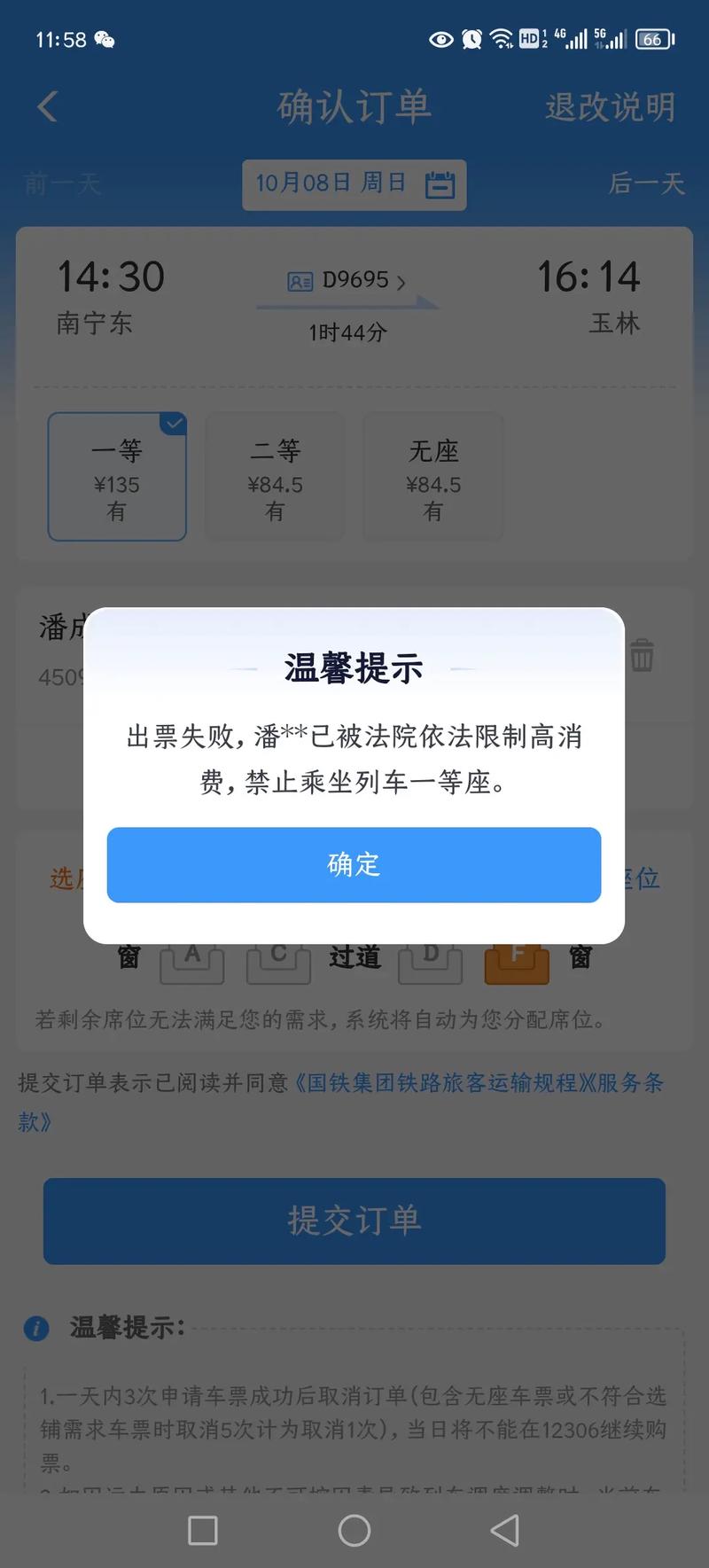Open the date selector showing 10月08日 周日
This screenshot has height=1568, width=709.
coord(354,184)
